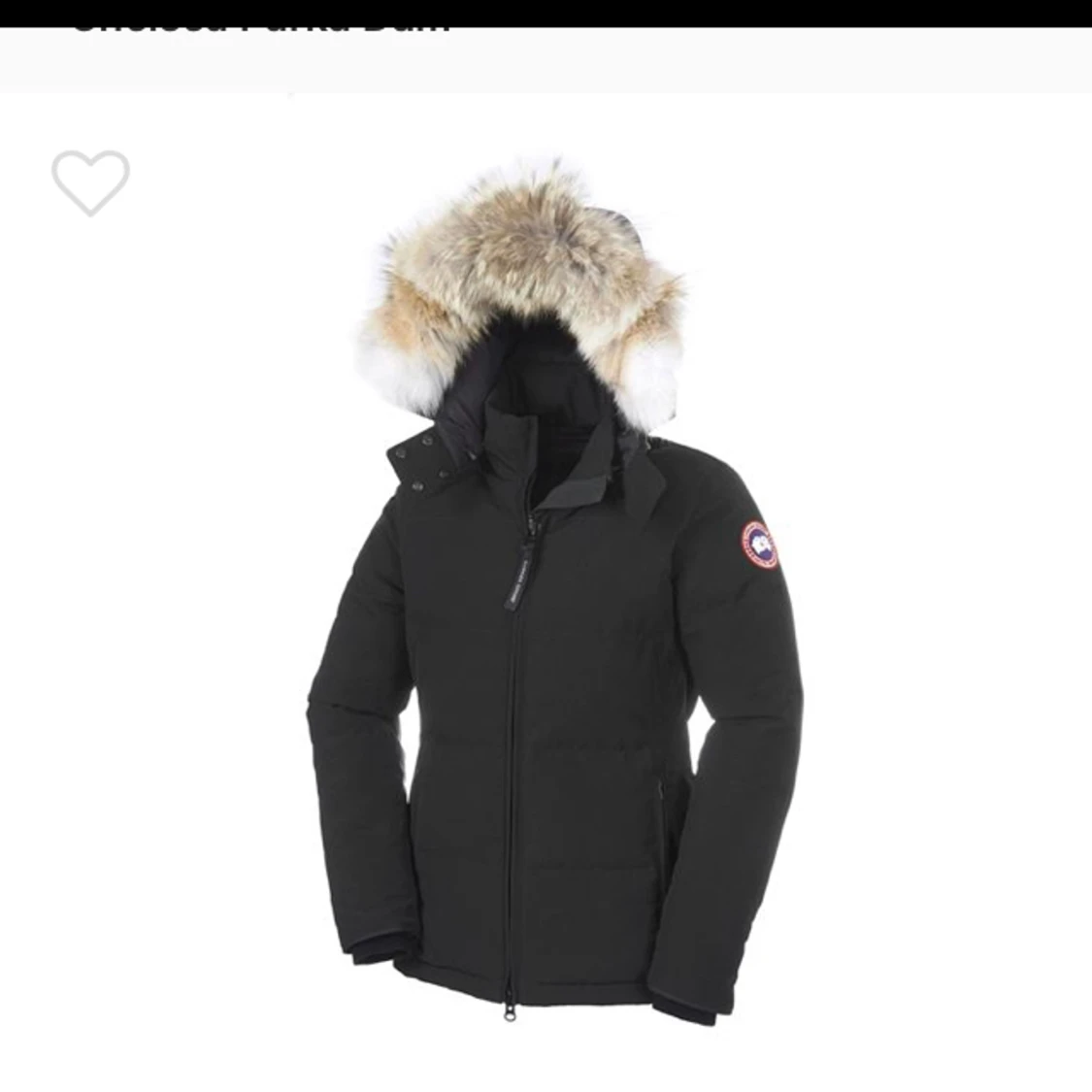
Task: Add the parka to wishlist with heart icon
Action: (90, 182)
